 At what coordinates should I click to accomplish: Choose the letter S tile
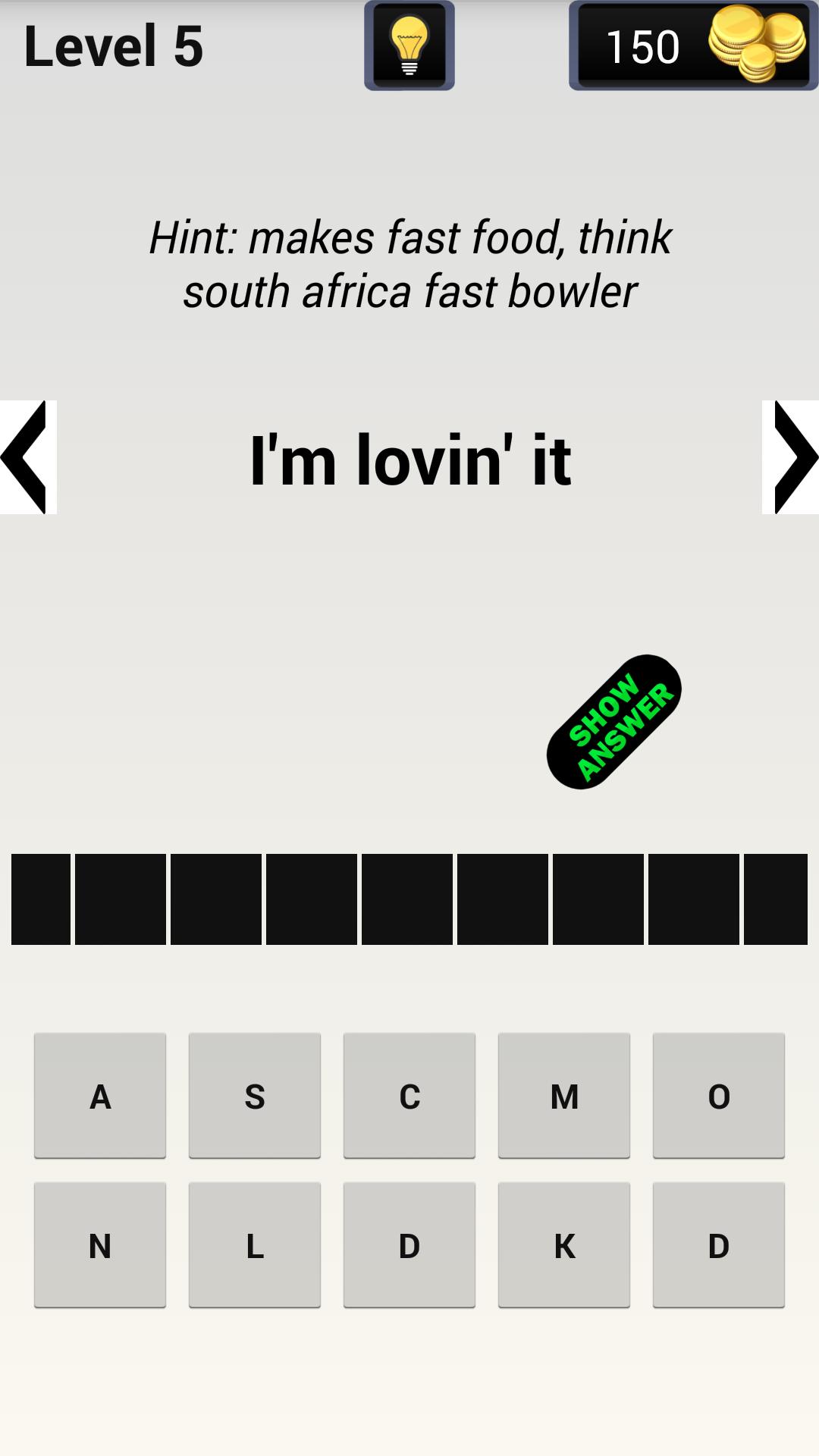tap(255, 1096)
